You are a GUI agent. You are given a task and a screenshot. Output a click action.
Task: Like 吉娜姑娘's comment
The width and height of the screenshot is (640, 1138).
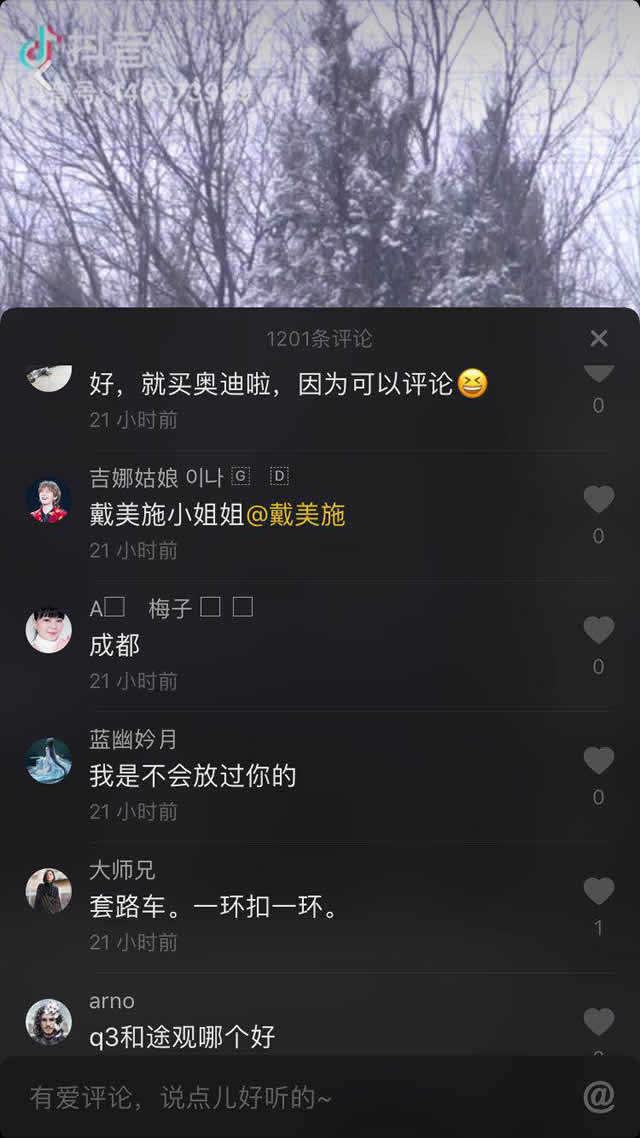click(x=598, y=499)
